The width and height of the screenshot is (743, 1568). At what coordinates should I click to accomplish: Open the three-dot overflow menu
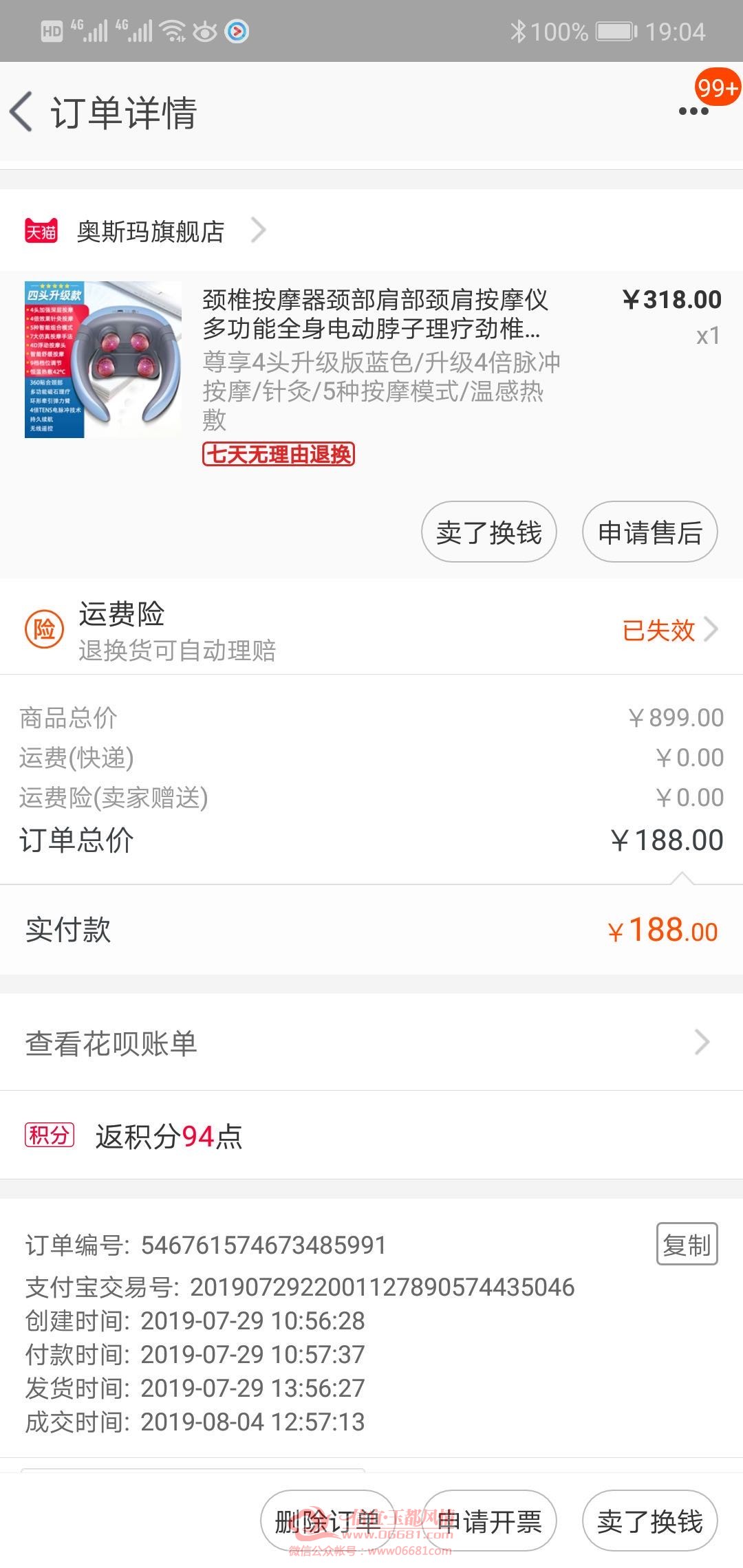(x=693, y=111)
